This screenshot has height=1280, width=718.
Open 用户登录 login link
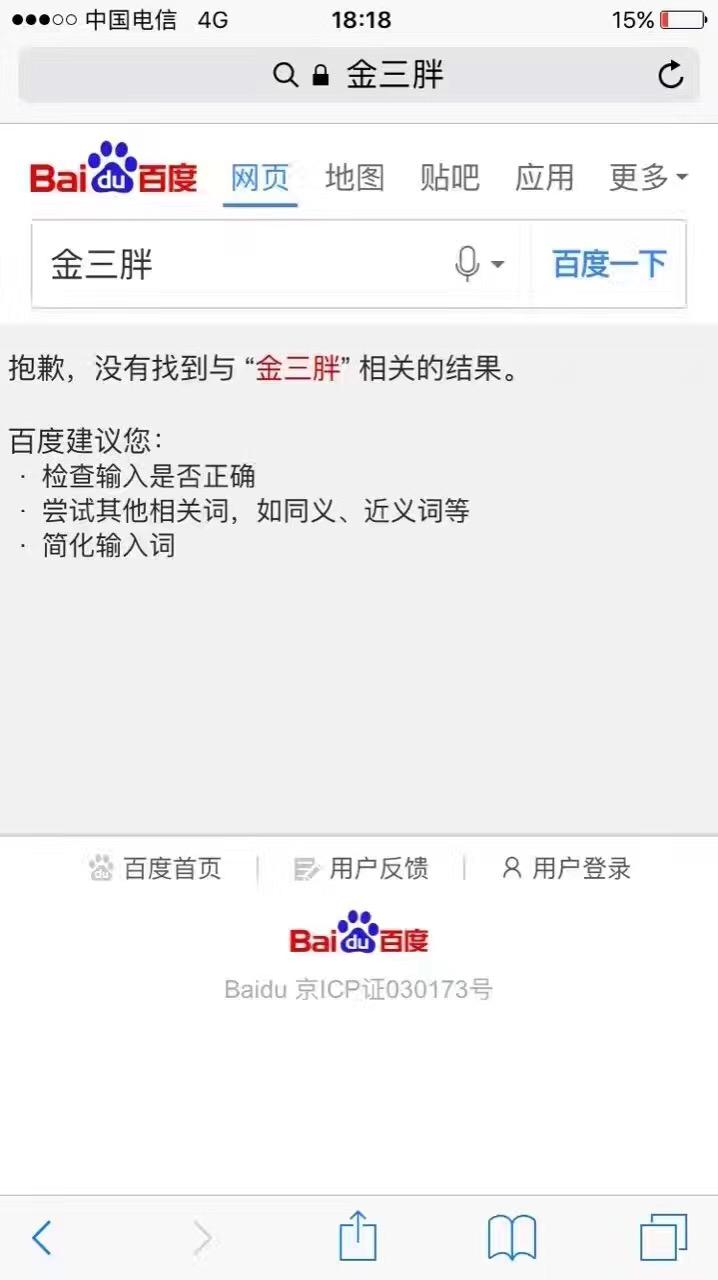pos(567,868)
